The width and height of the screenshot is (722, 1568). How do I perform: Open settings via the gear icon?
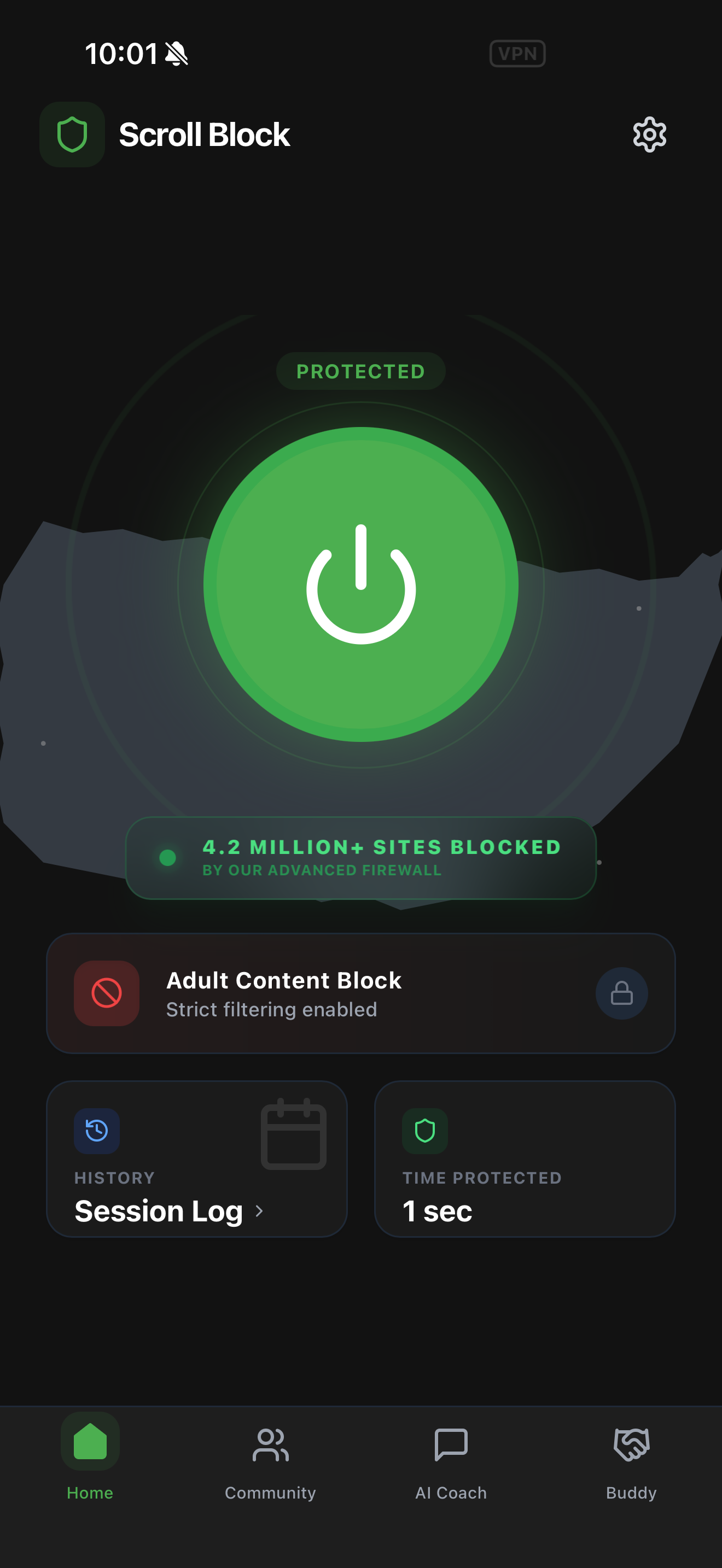[649, 134]
